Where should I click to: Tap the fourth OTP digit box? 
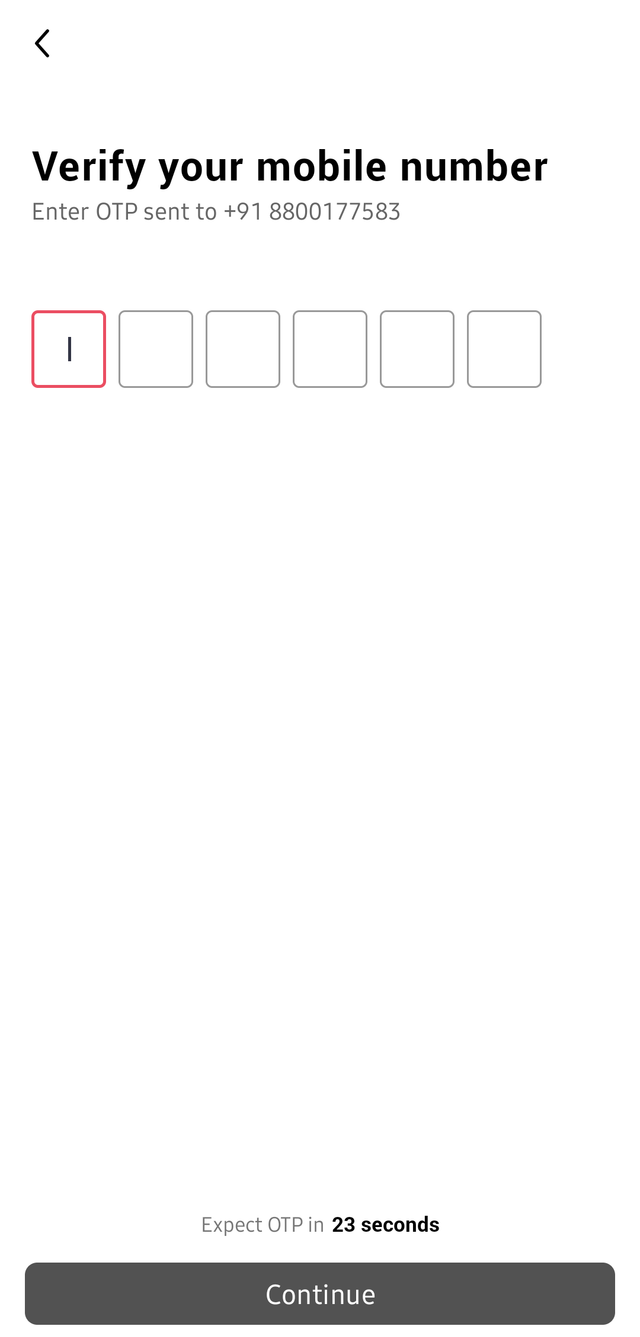pyautogui.click(x=329, y=349)
